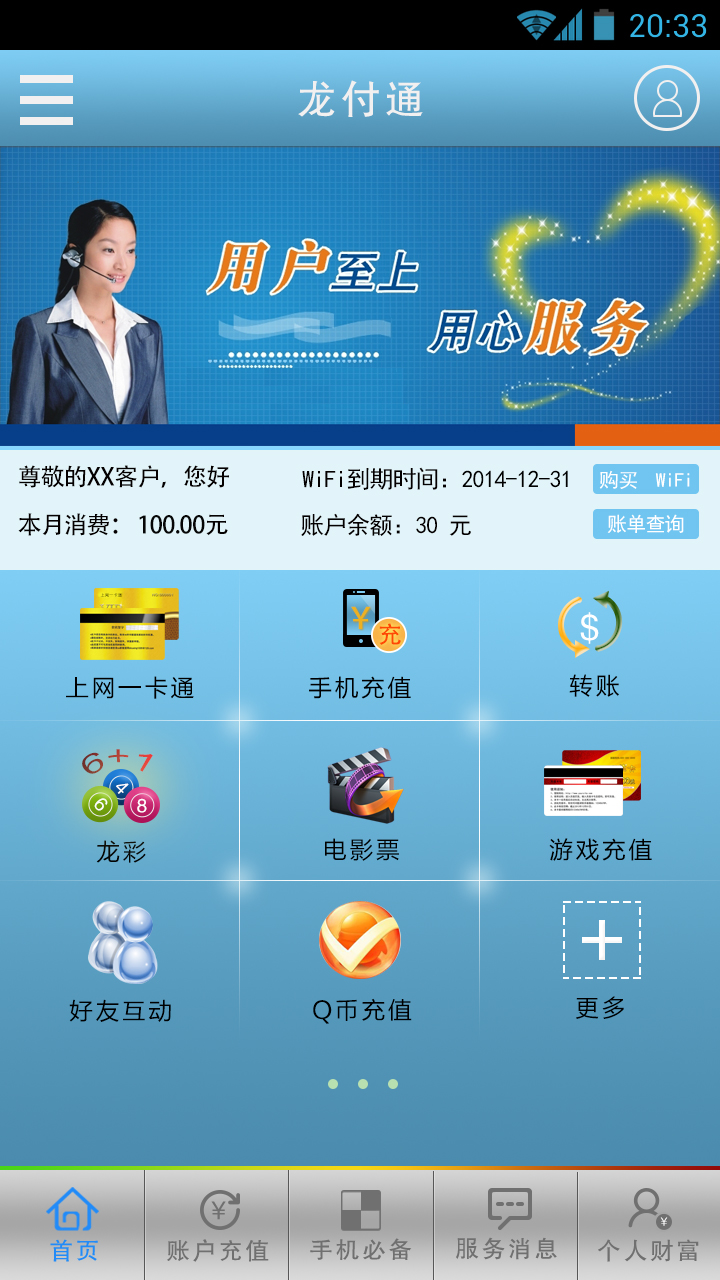
Task: Open the hamburger drawer menu
Action: point(46,100)
